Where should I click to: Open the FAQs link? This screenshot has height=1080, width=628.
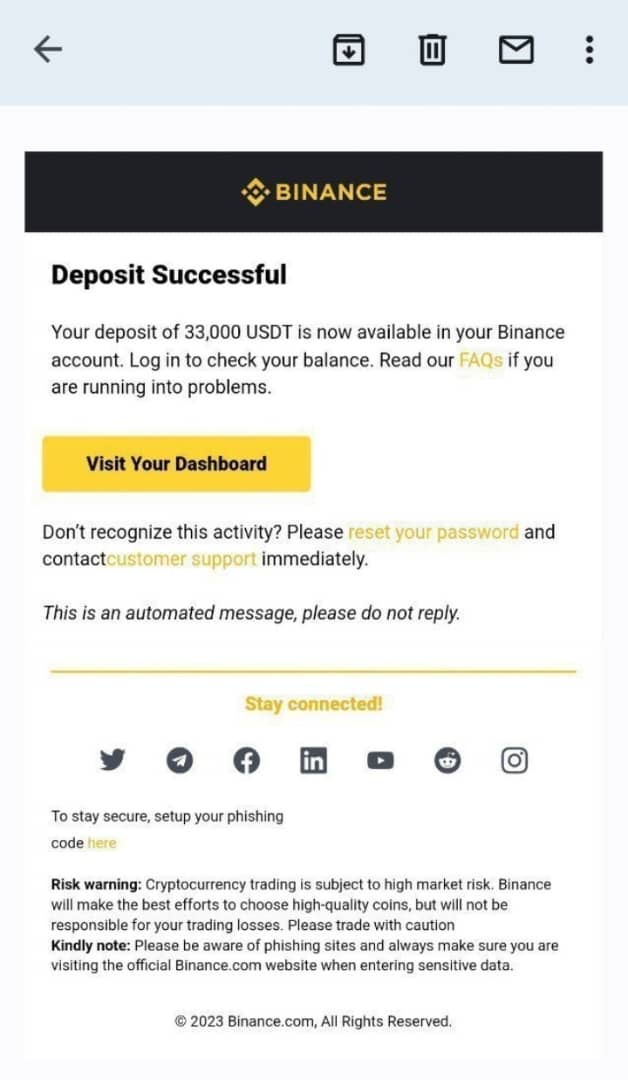(x=481, y=360)
